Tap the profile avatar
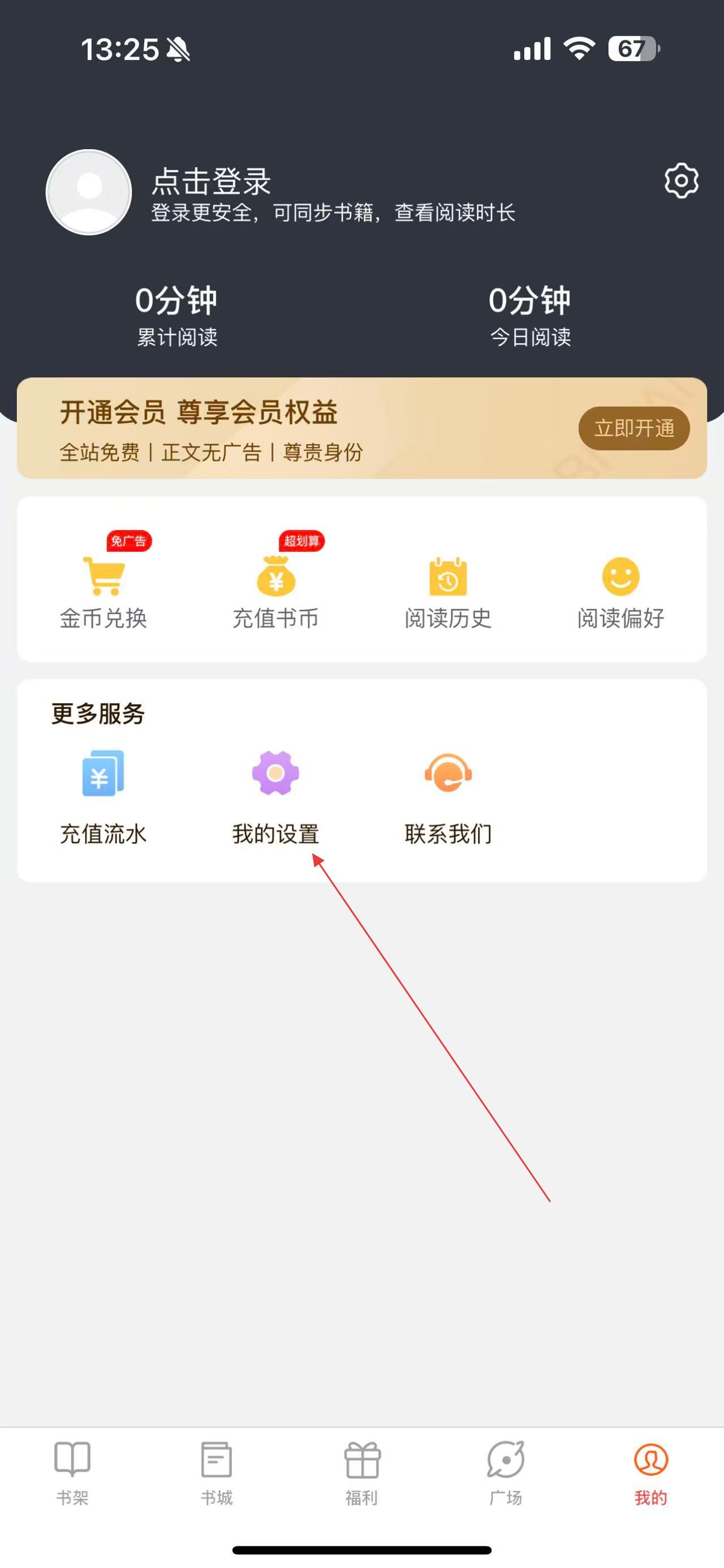724x1568 pixels. tap(89, 192)
